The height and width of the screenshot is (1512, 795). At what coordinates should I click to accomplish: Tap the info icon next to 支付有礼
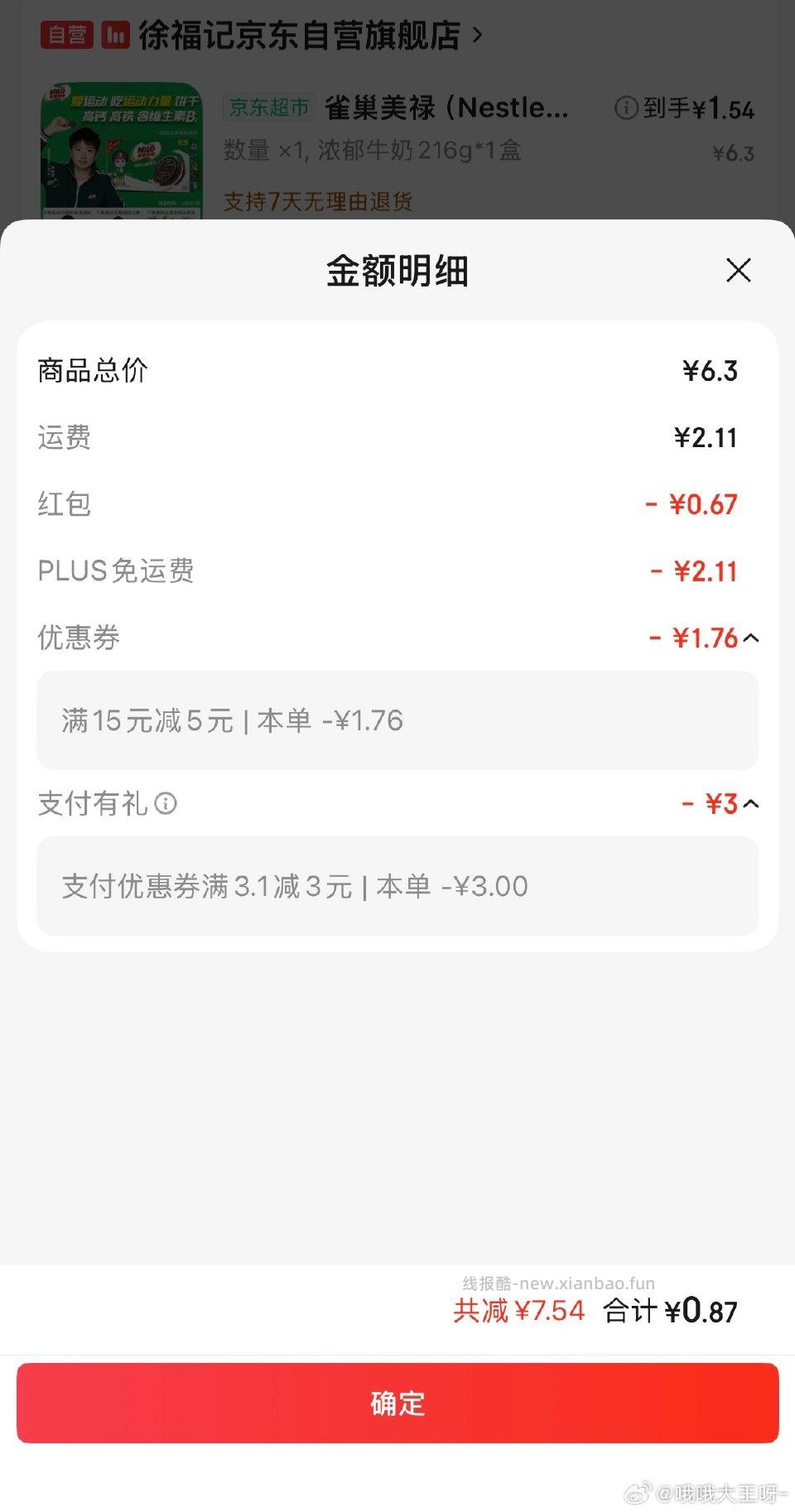[168, 804]
